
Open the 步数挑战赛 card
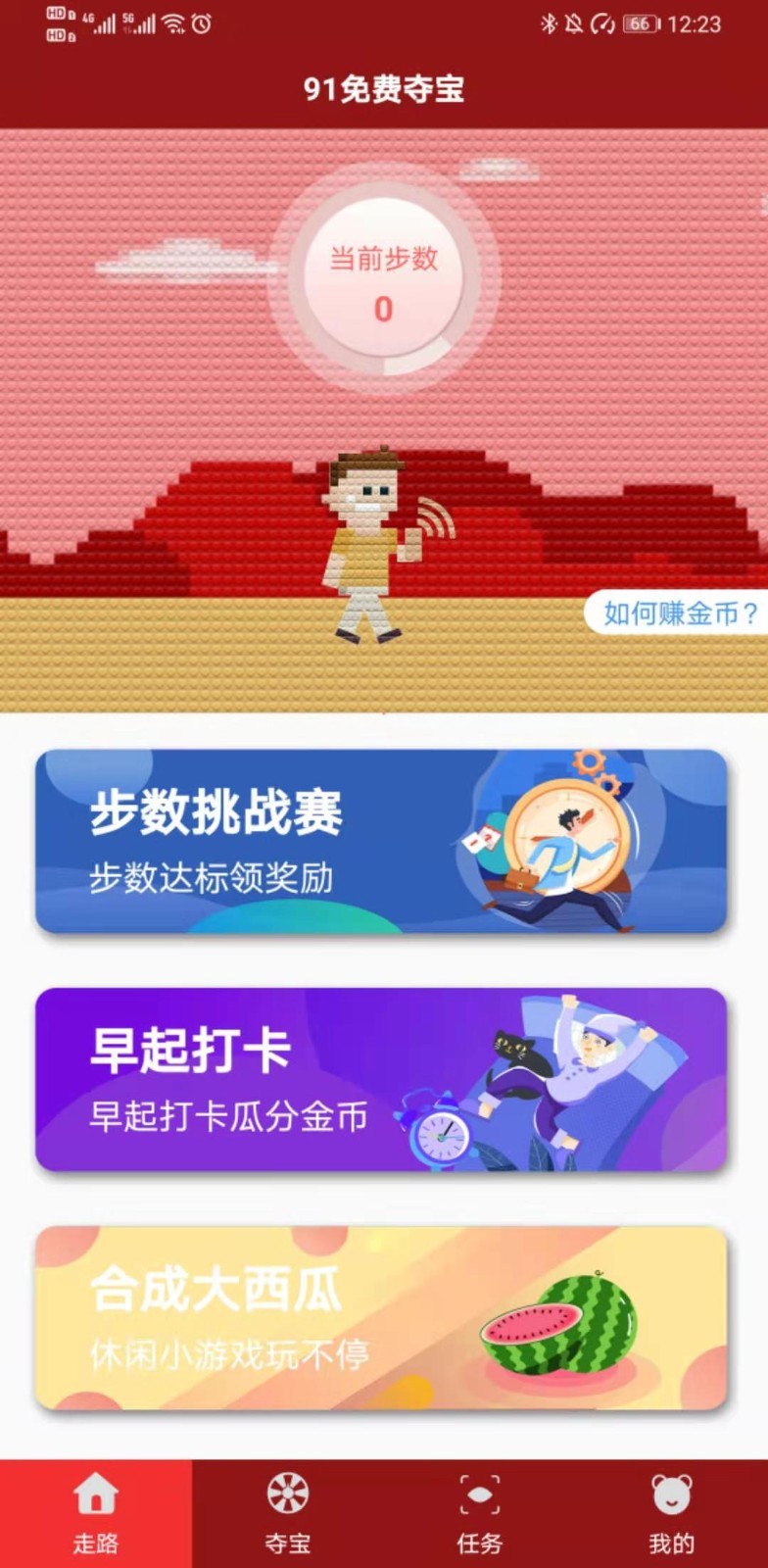381,841
